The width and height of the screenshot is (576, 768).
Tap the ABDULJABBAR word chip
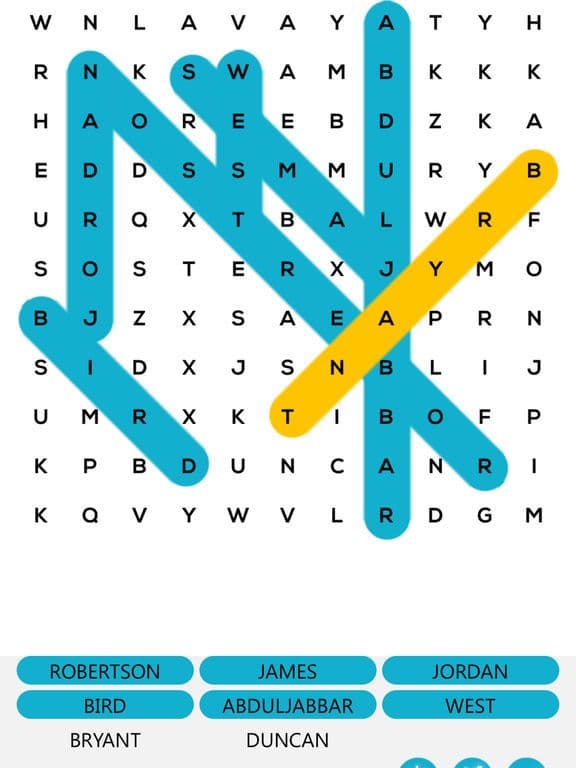pos(288,705)
